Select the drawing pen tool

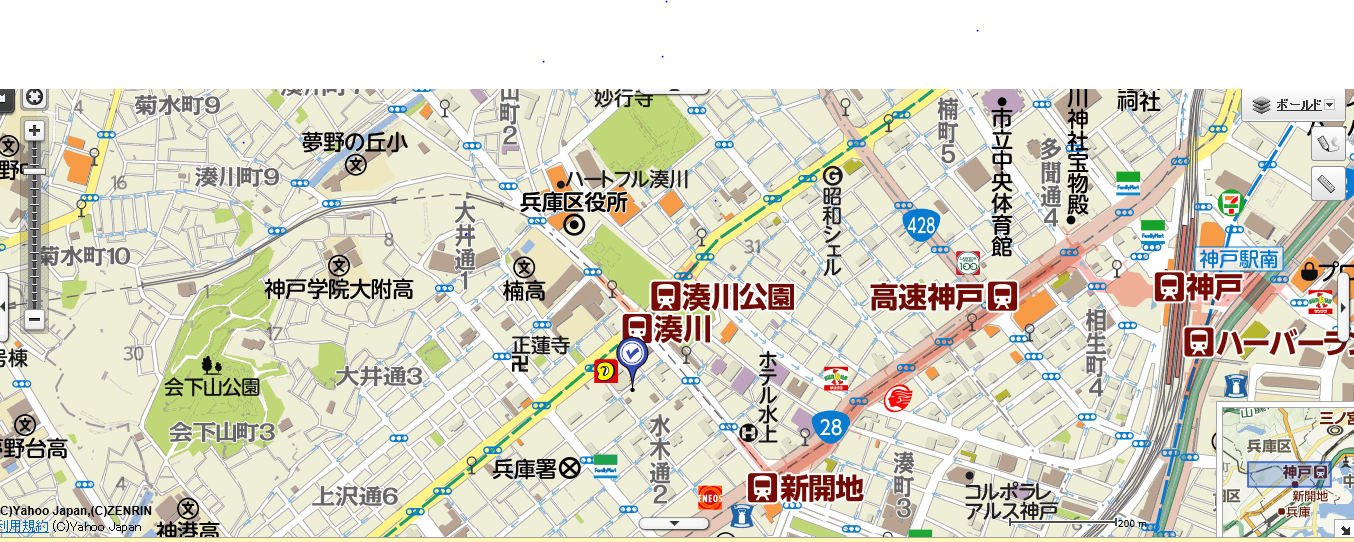click(1328, 144)
